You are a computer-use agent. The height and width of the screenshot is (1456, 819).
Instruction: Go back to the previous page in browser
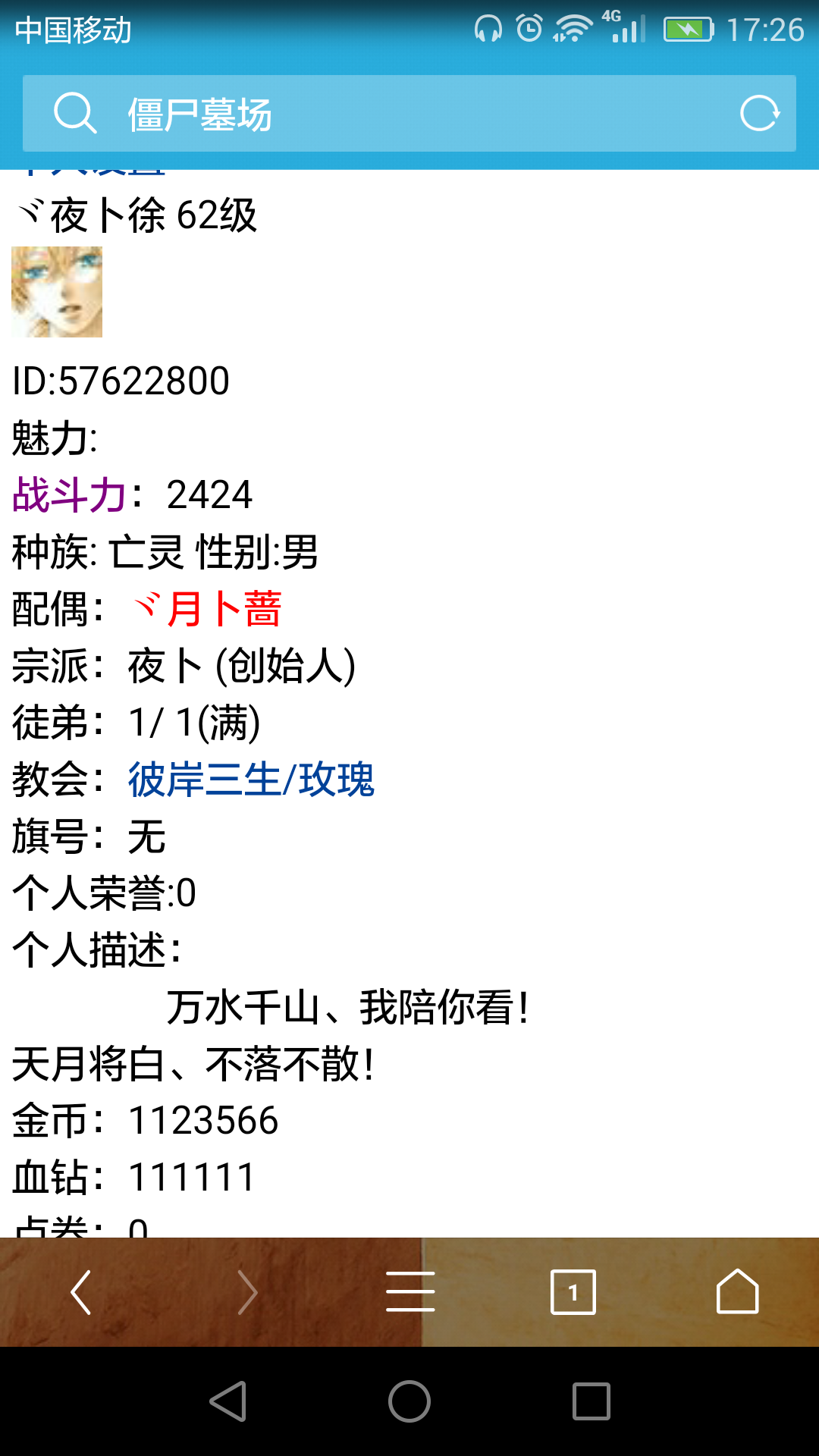(81, 1291)
